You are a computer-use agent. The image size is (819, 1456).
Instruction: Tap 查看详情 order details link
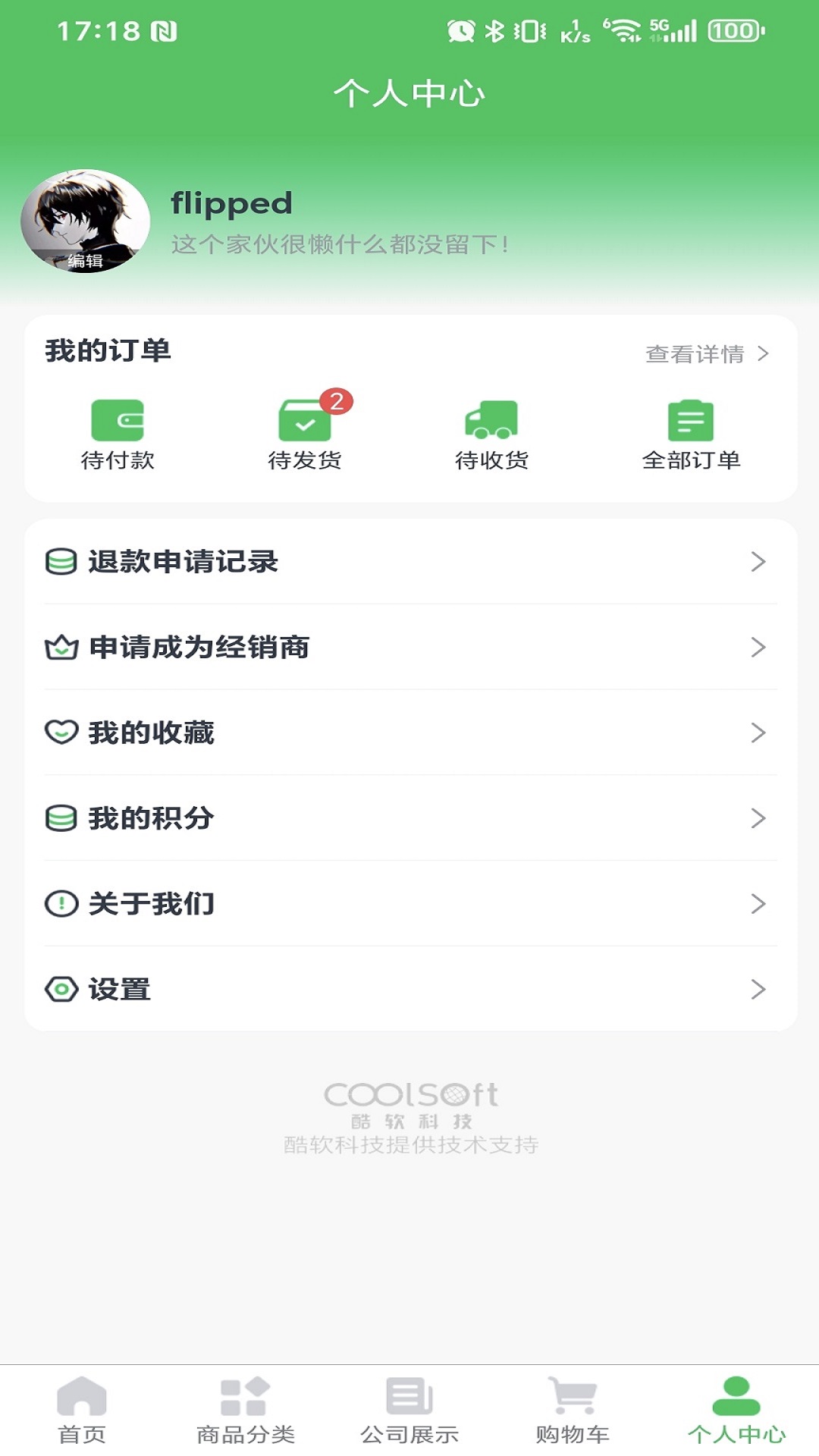(x=694, y=353)
